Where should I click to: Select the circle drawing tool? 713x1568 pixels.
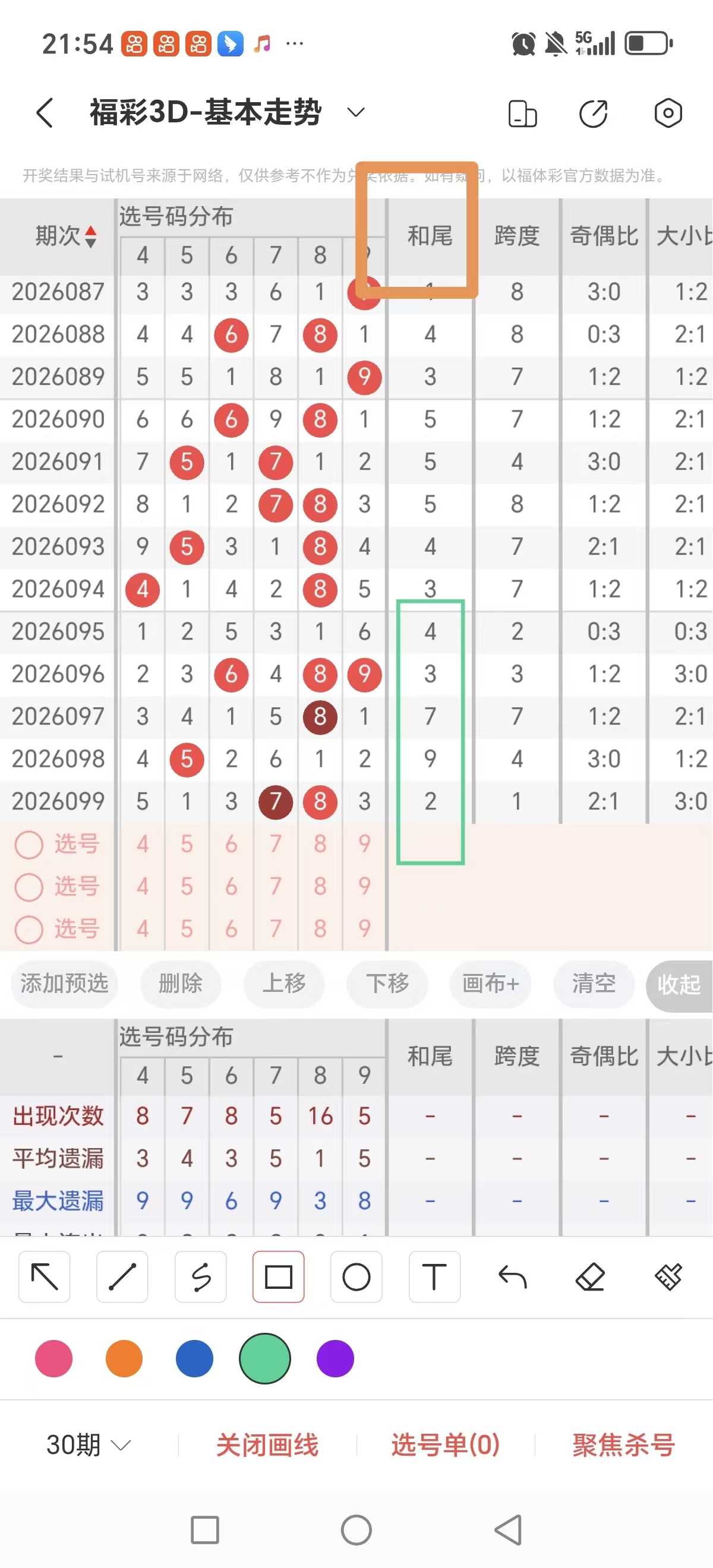point(356,1277)
